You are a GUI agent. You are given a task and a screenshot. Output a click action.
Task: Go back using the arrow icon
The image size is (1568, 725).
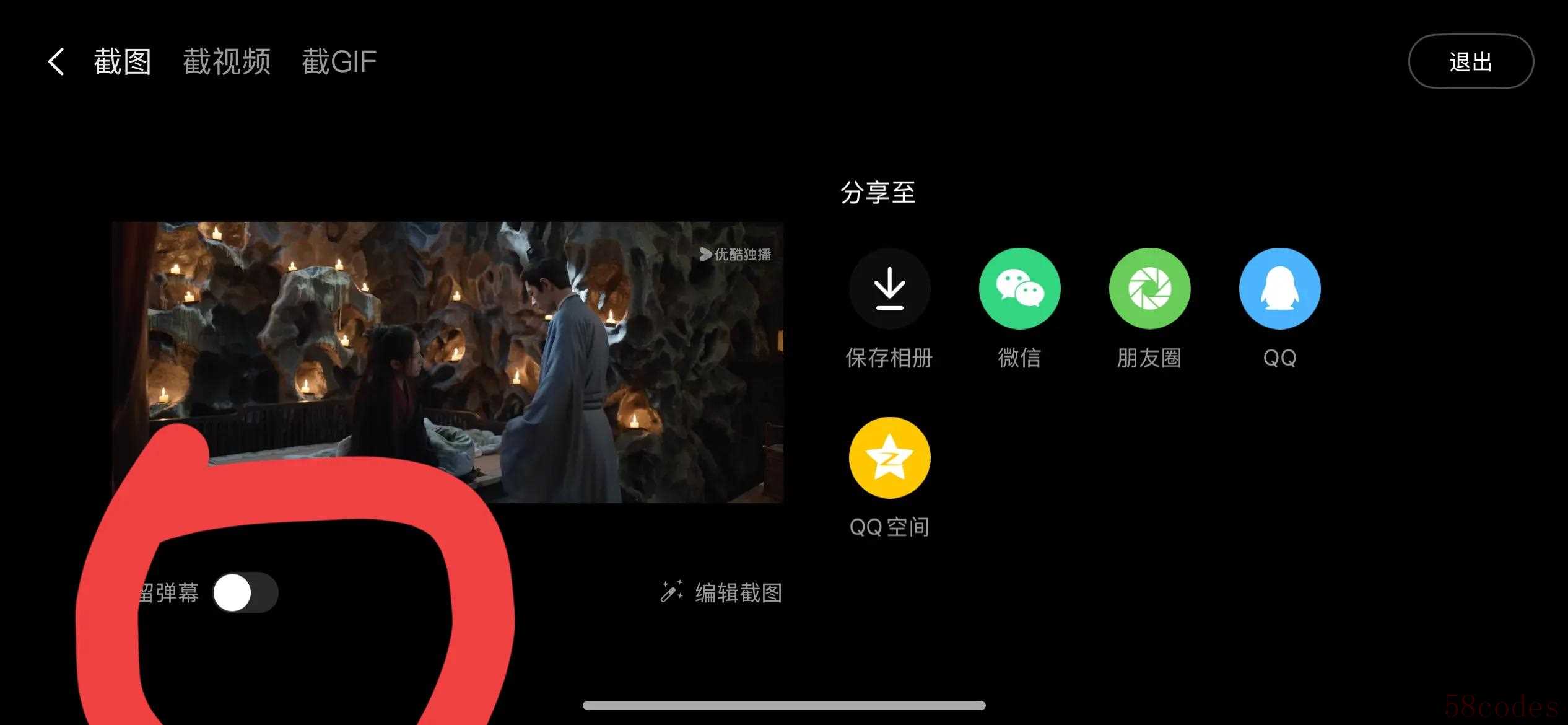pos(56,62)
